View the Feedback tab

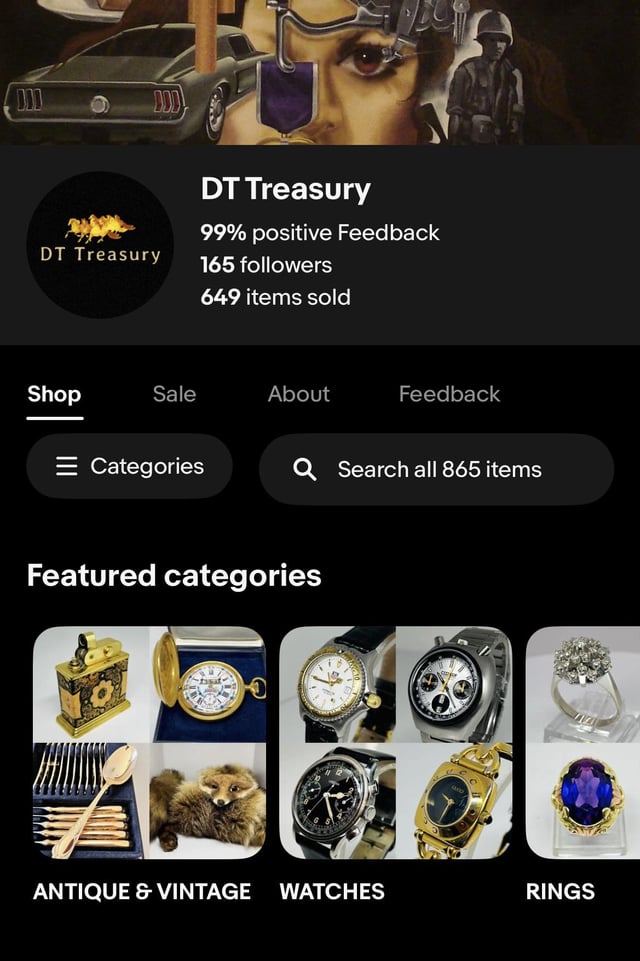[x=449, y=394]
